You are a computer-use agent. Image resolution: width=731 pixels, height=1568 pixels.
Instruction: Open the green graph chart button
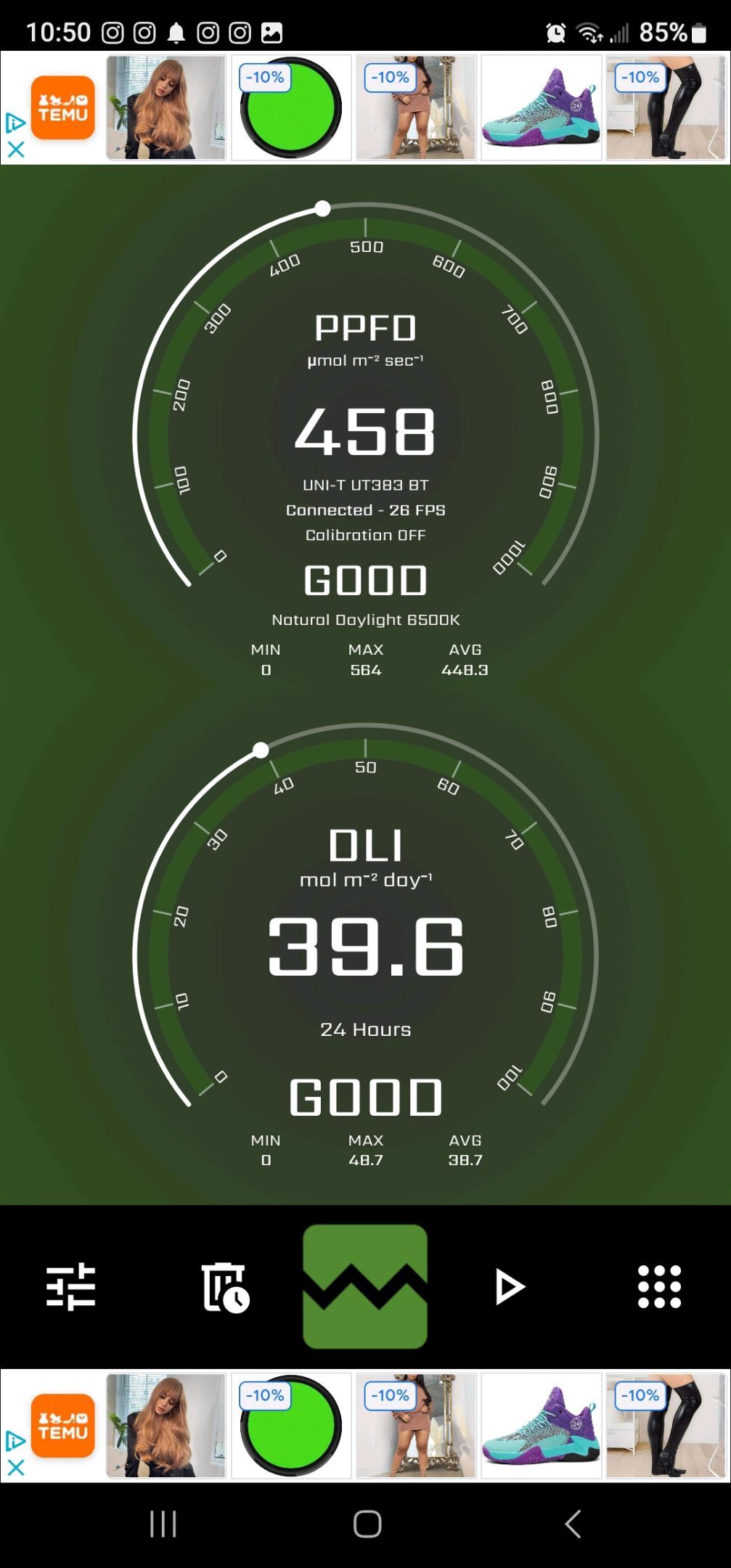[x=365, y=1286]
